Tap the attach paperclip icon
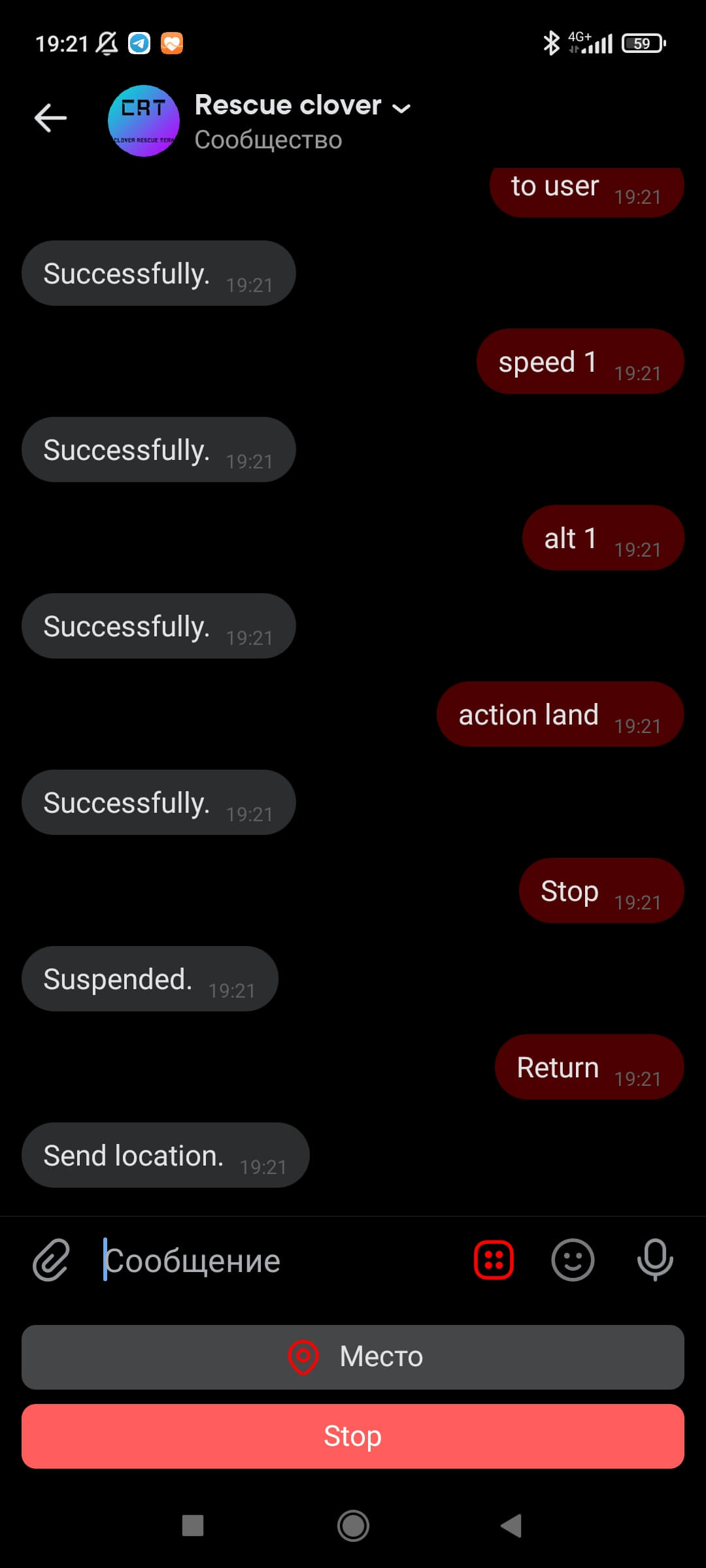This screenshot has height=1568, width=706. pos(51,1260)
